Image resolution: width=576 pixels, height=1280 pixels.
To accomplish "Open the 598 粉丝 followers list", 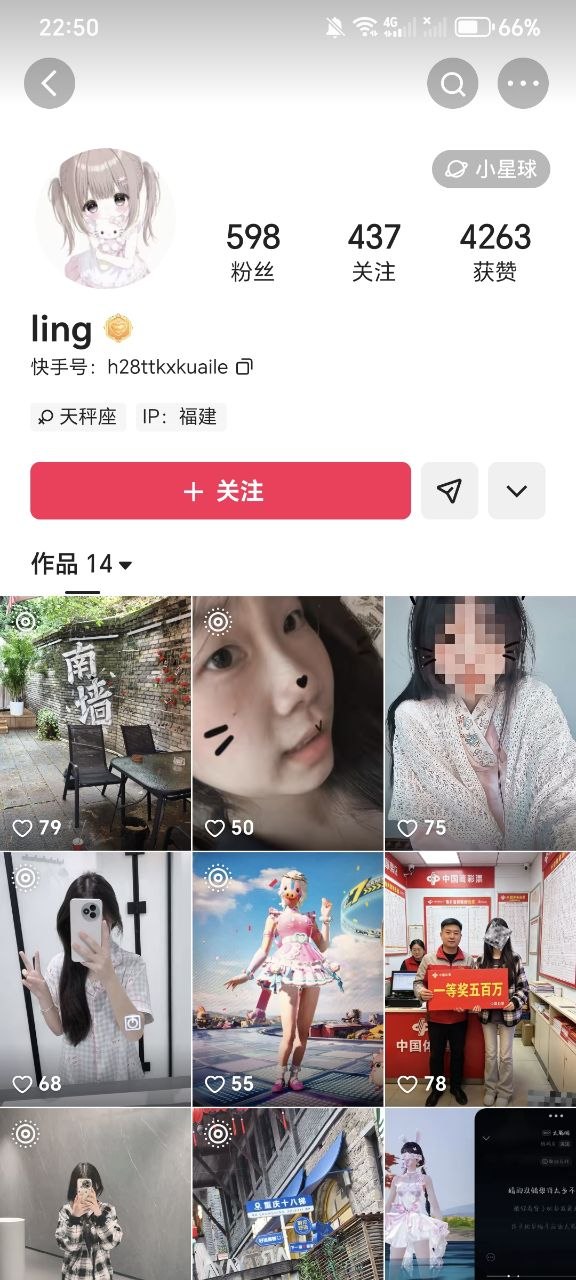I will point(253,251).
